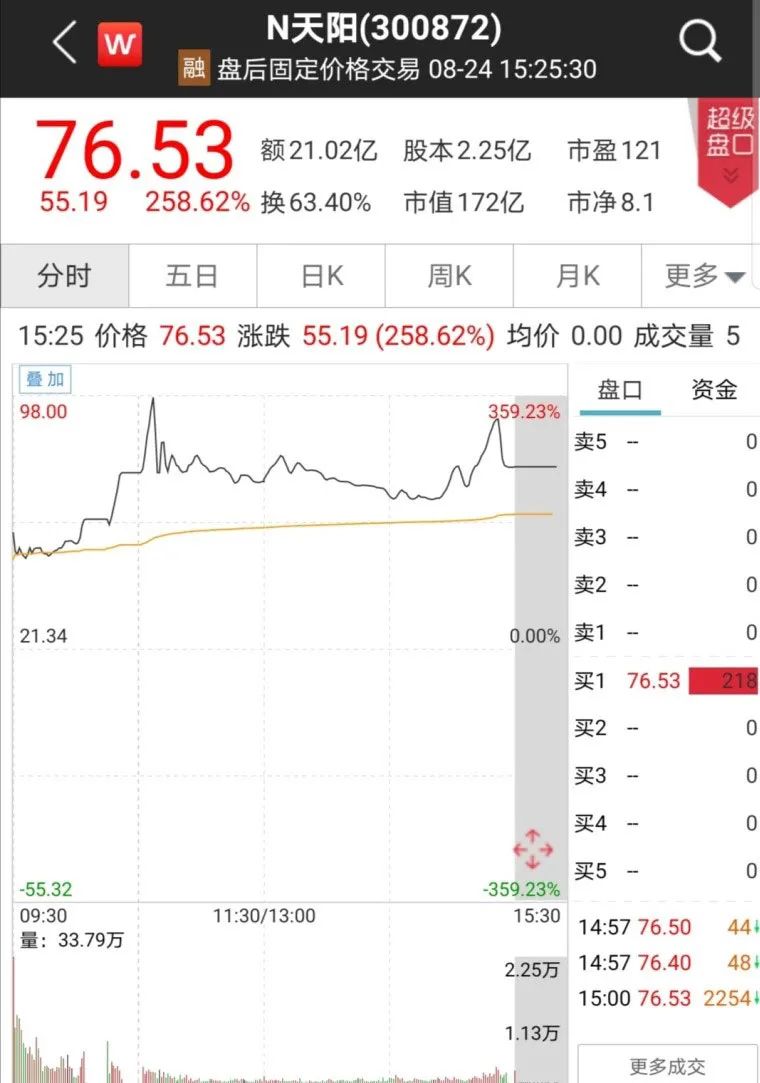The width and height of the screenshot is (760, 1083).
Task: Switch to the 资金 tab
Action: pyautogui.click(x=714, y=390)
